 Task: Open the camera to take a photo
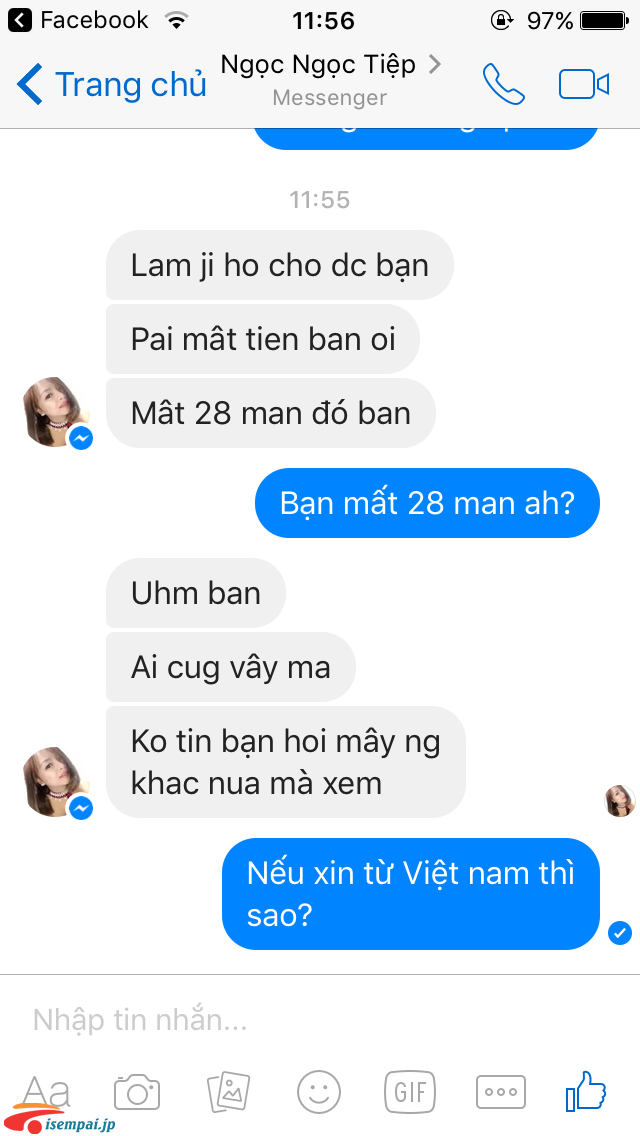tap(137, 1092)
